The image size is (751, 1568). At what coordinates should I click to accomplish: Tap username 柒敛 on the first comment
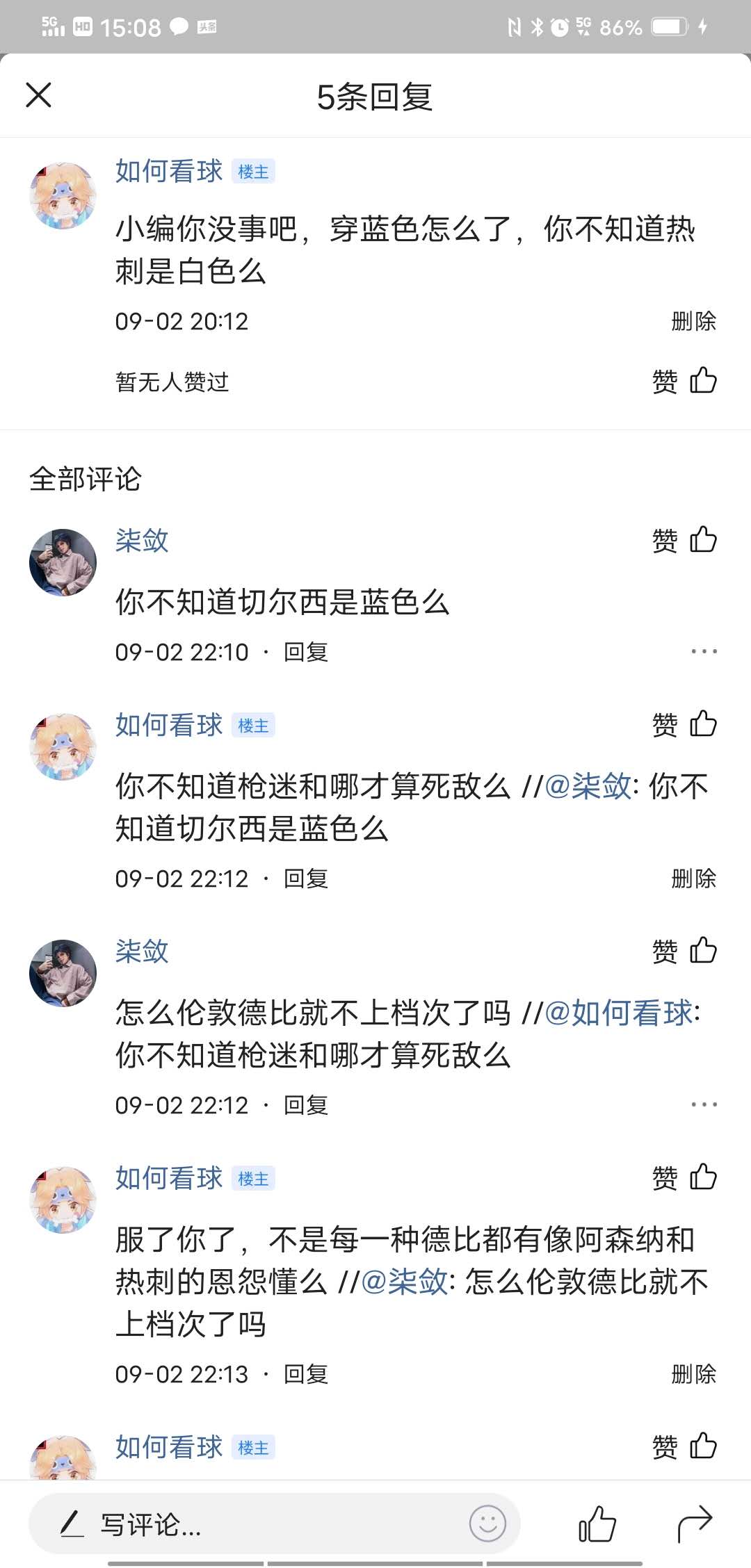tap(140, 541)
